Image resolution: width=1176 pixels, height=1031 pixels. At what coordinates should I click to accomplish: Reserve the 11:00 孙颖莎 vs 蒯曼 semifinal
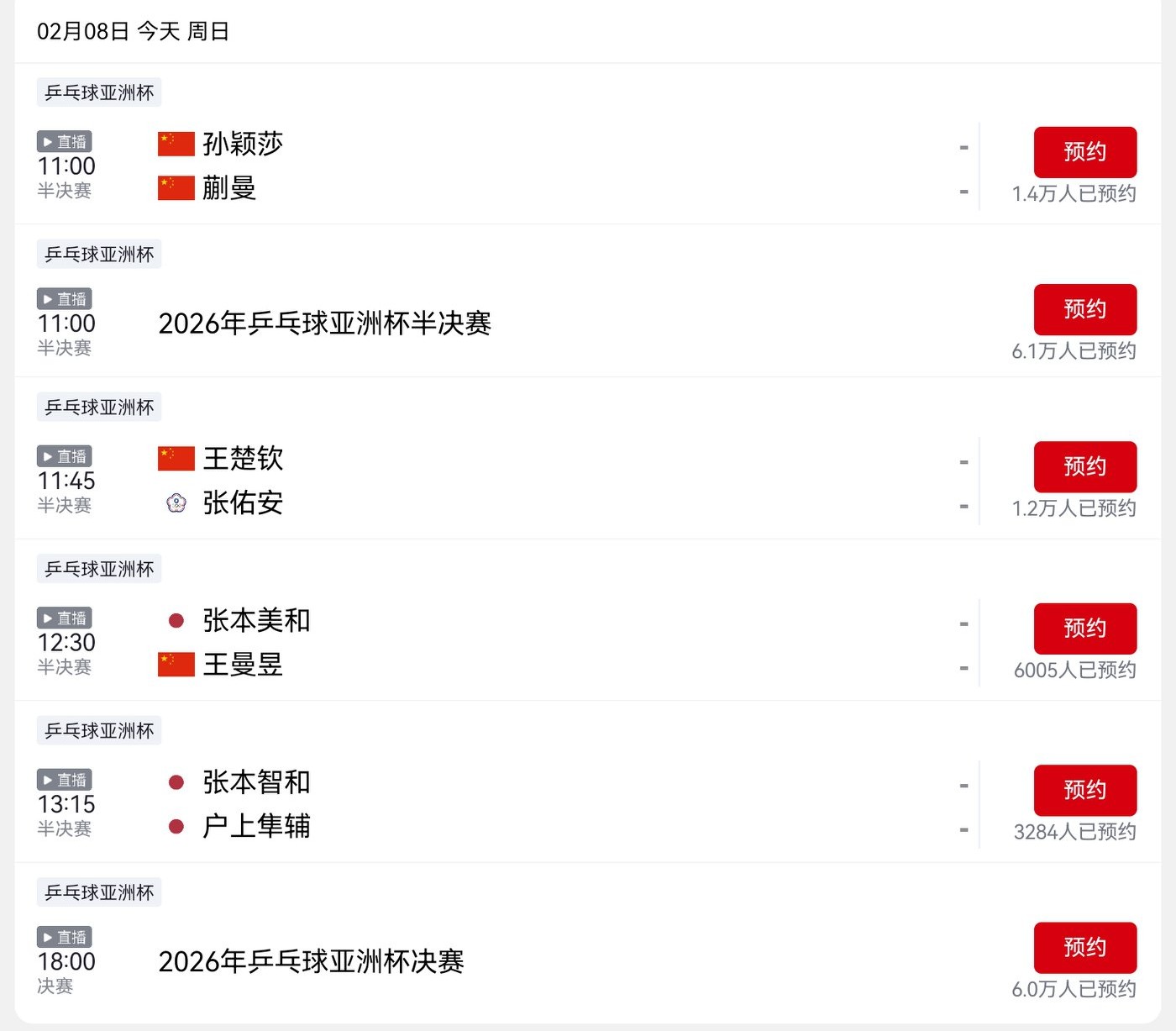click(1084, 152)
